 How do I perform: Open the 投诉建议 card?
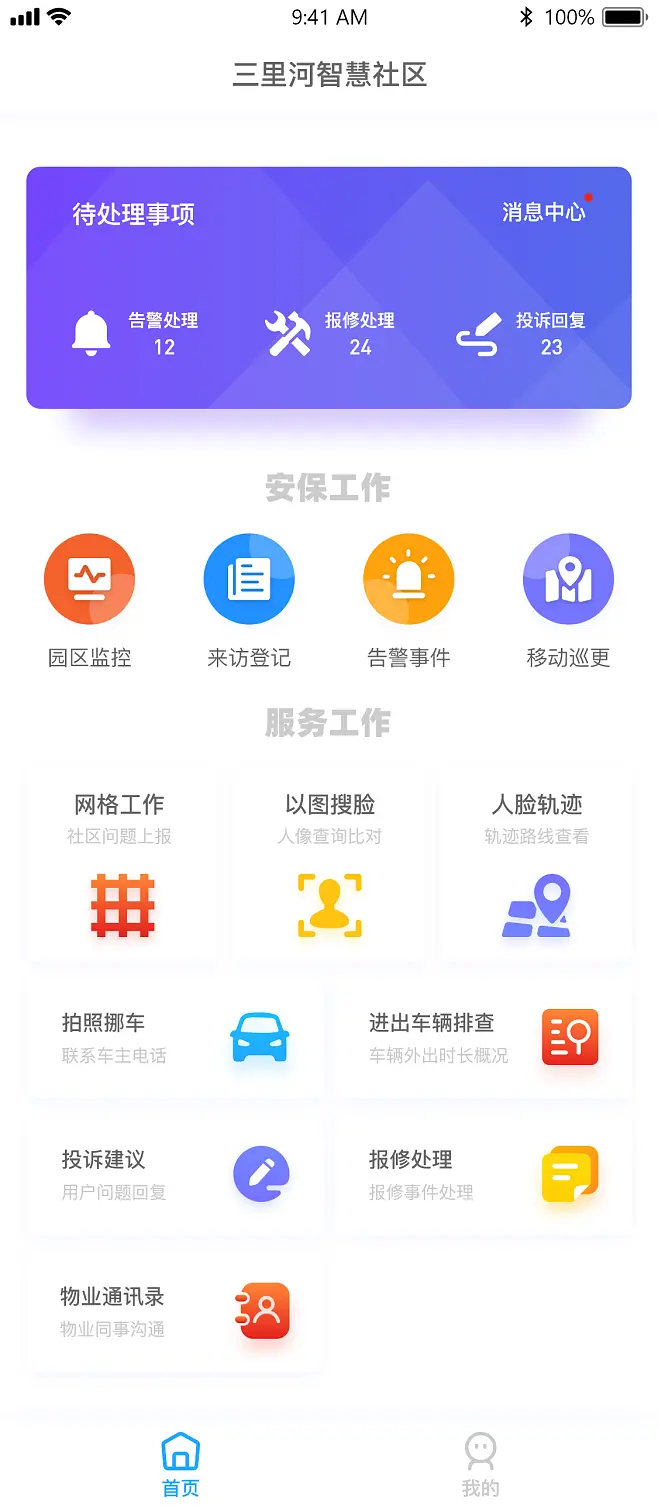[x=176, y=1175]
